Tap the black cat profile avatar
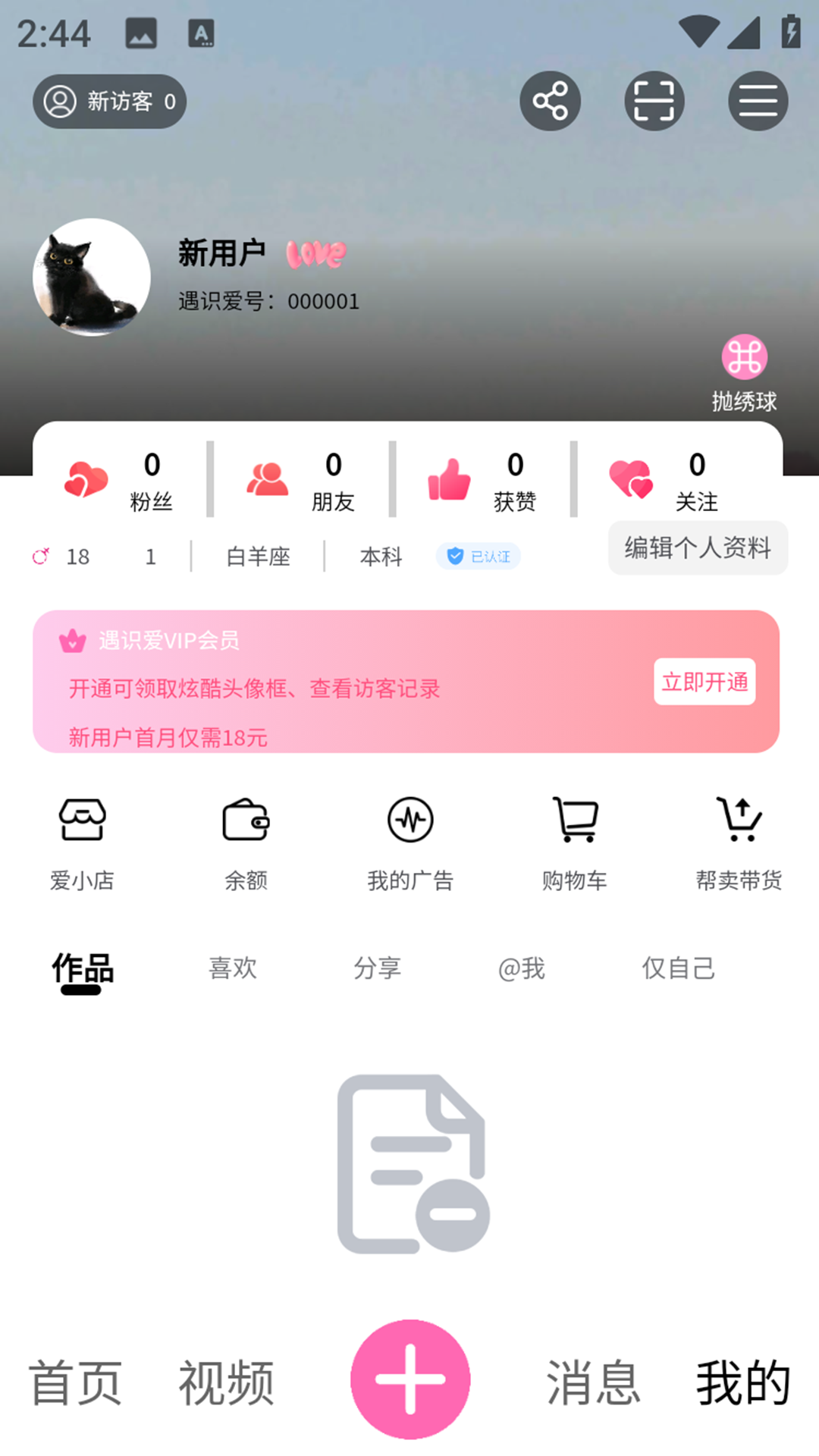819x1456 pixels. [92, 278]
